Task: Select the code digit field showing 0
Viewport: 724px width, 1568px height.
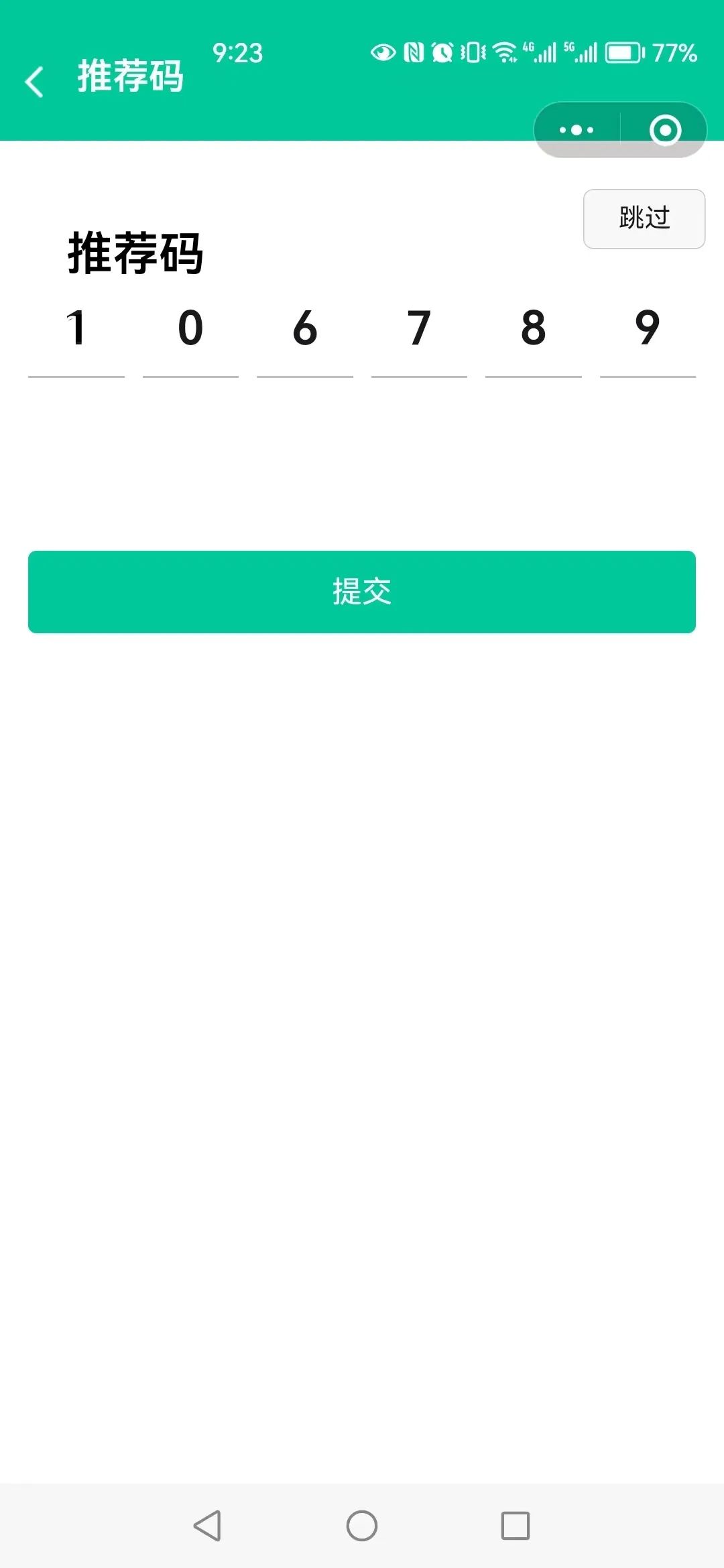Action: pyautogui.click(x=190, y=335)
